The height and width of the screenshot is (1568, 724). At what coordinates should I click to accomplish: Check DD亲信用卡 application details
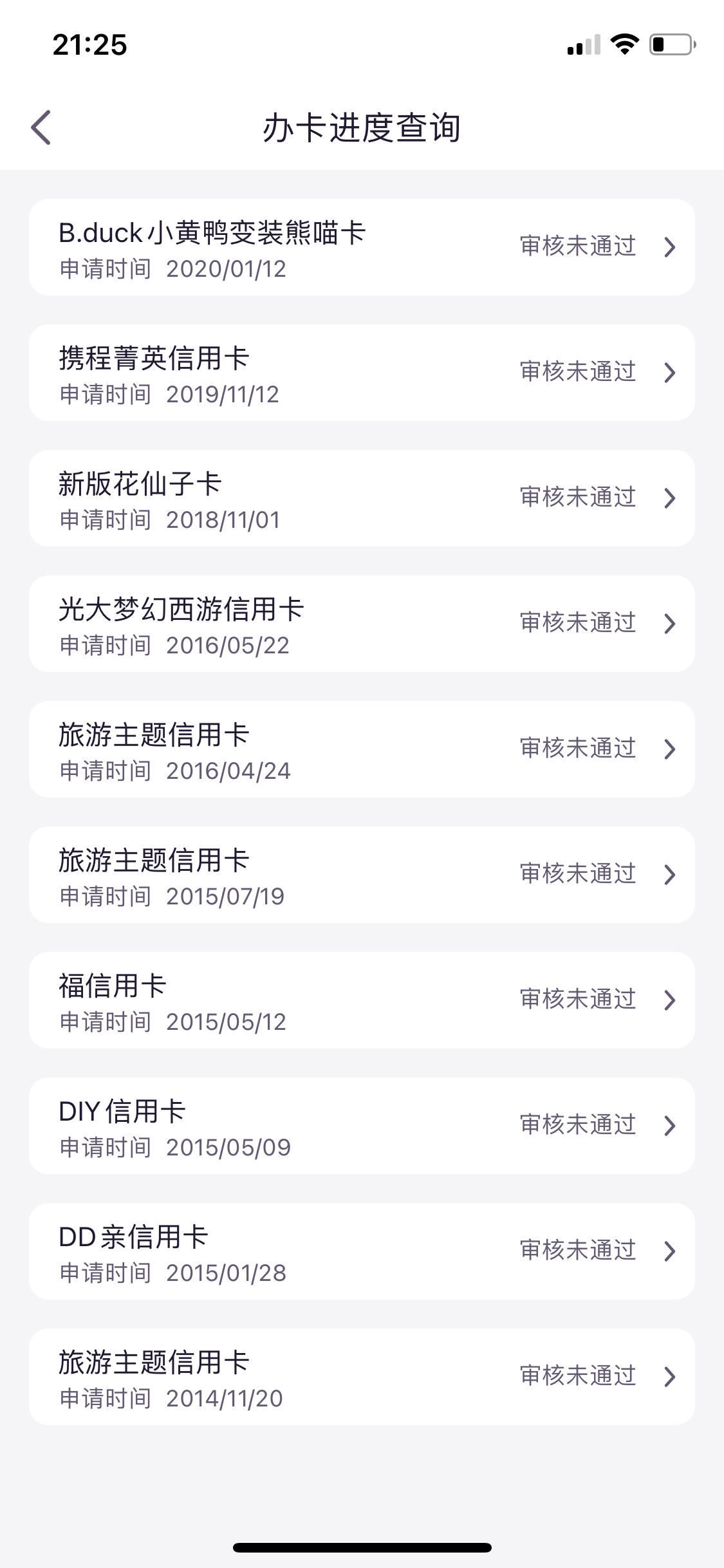point(362,1251)
